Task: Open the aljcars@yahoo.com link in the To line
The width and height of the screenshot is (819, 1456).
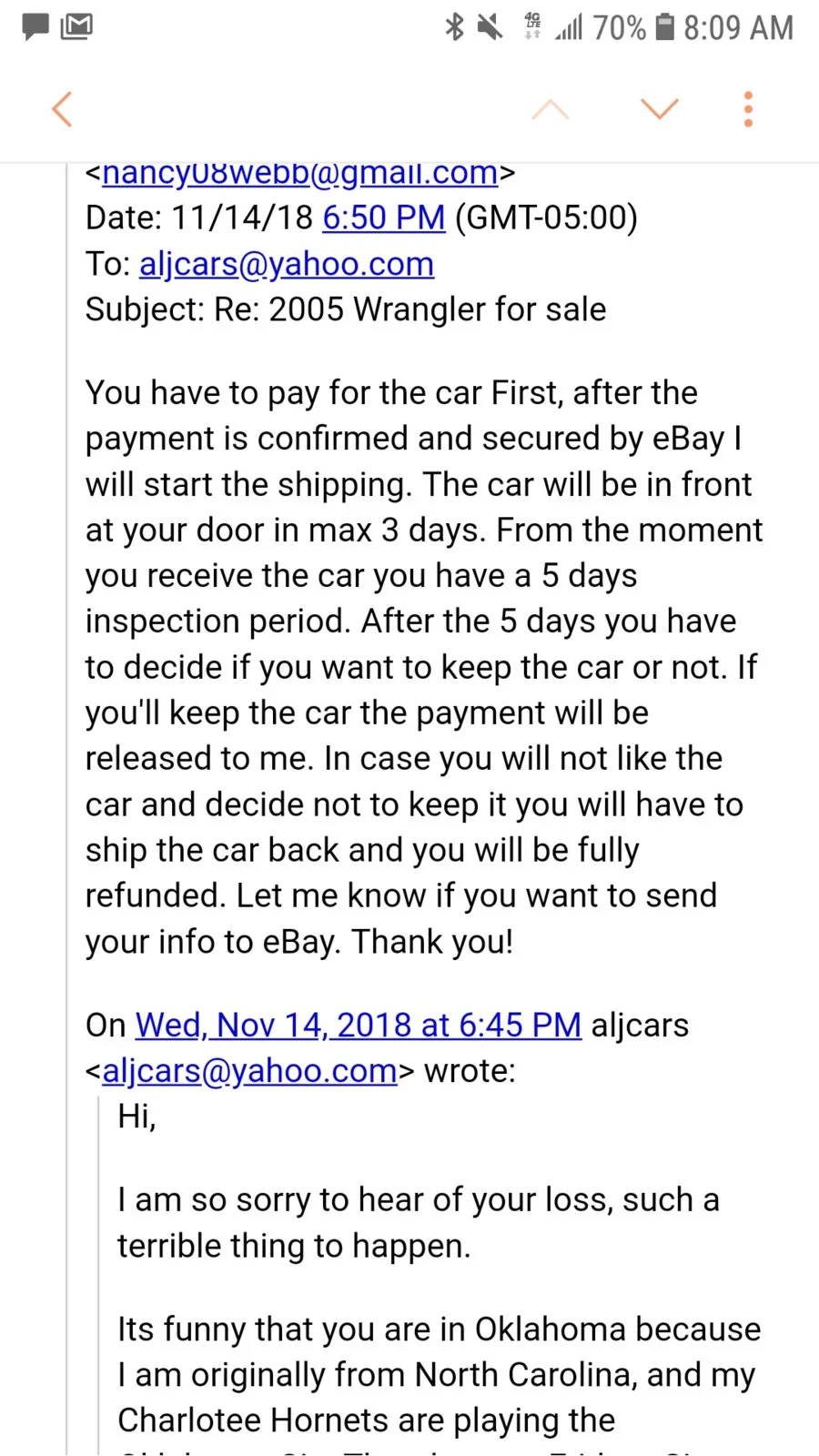Action: pyautogui.click(x=287, y=264)
